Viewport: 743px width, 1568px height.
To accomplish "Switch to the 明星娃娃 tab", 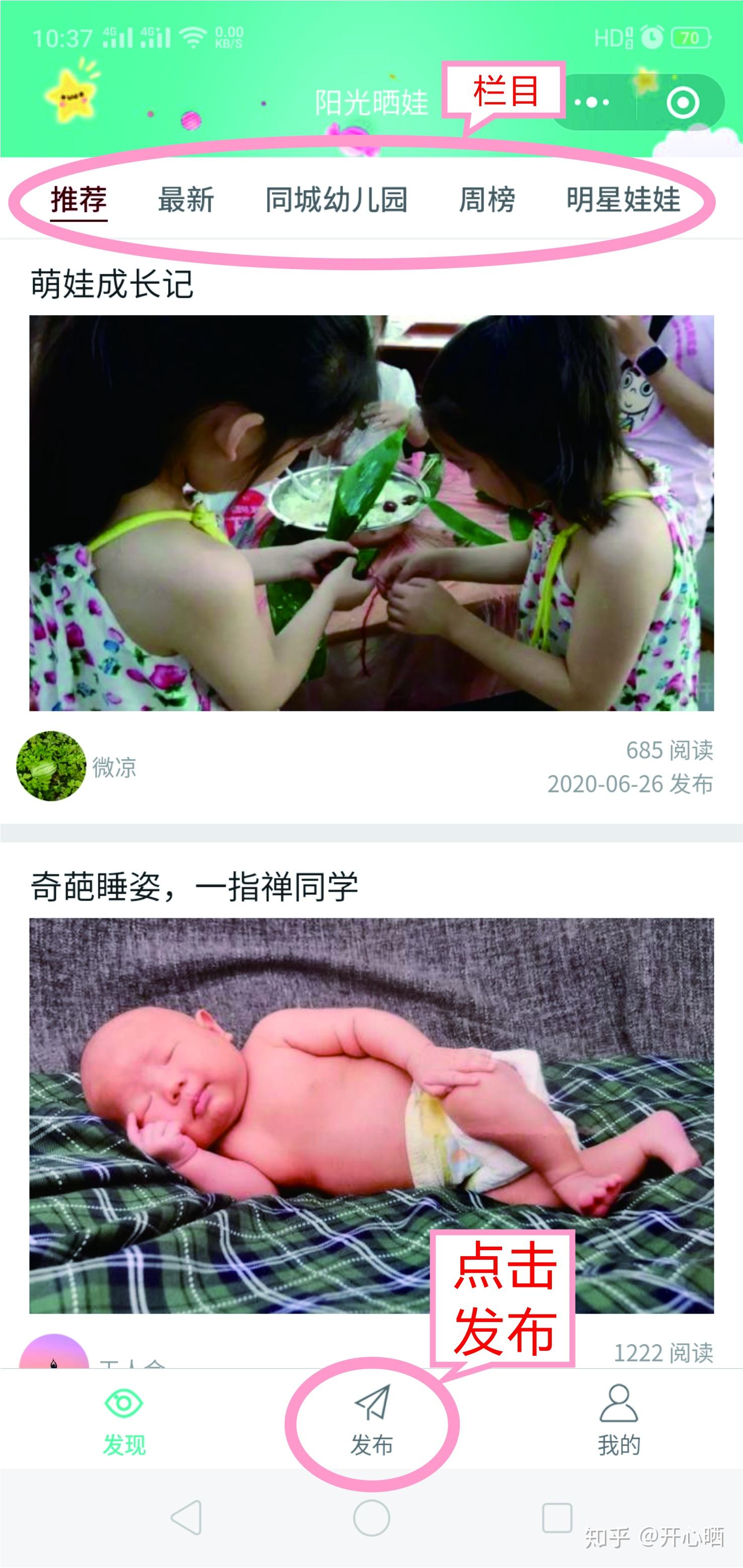I will pos(623,200).
